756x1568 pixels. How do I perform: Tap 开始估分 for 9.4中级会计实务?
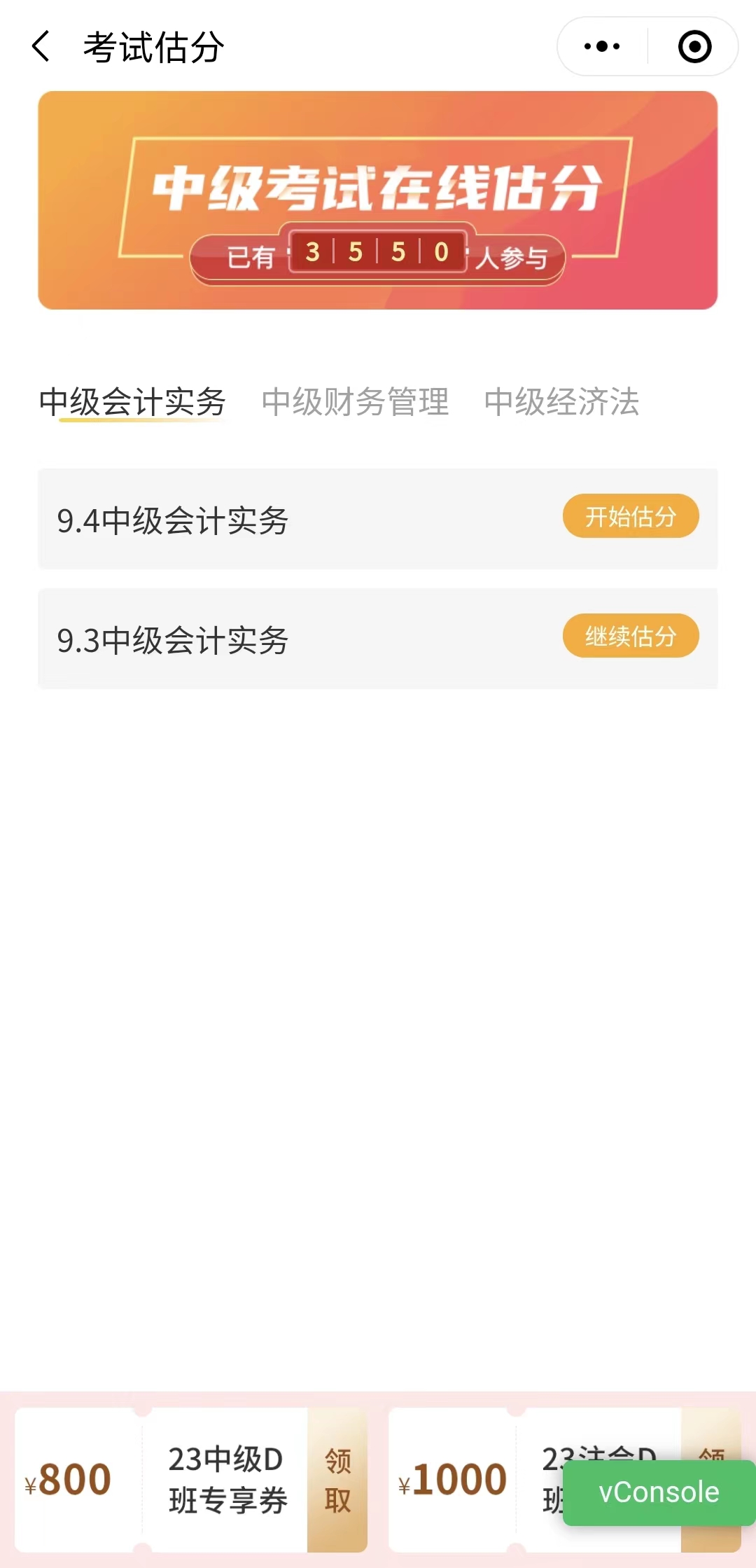[x=630, y=517]
